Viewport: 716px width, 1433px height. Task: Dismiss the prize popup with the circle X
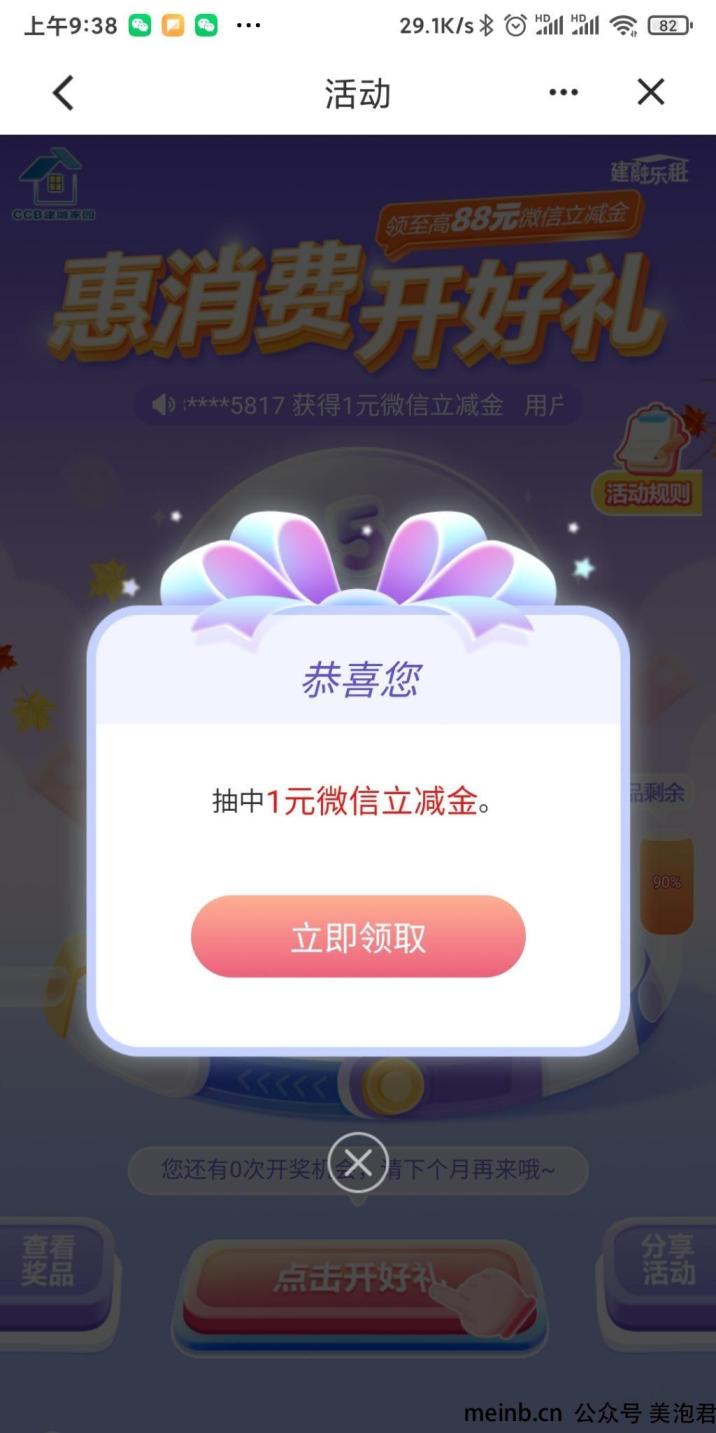(x=358, y=1162)
